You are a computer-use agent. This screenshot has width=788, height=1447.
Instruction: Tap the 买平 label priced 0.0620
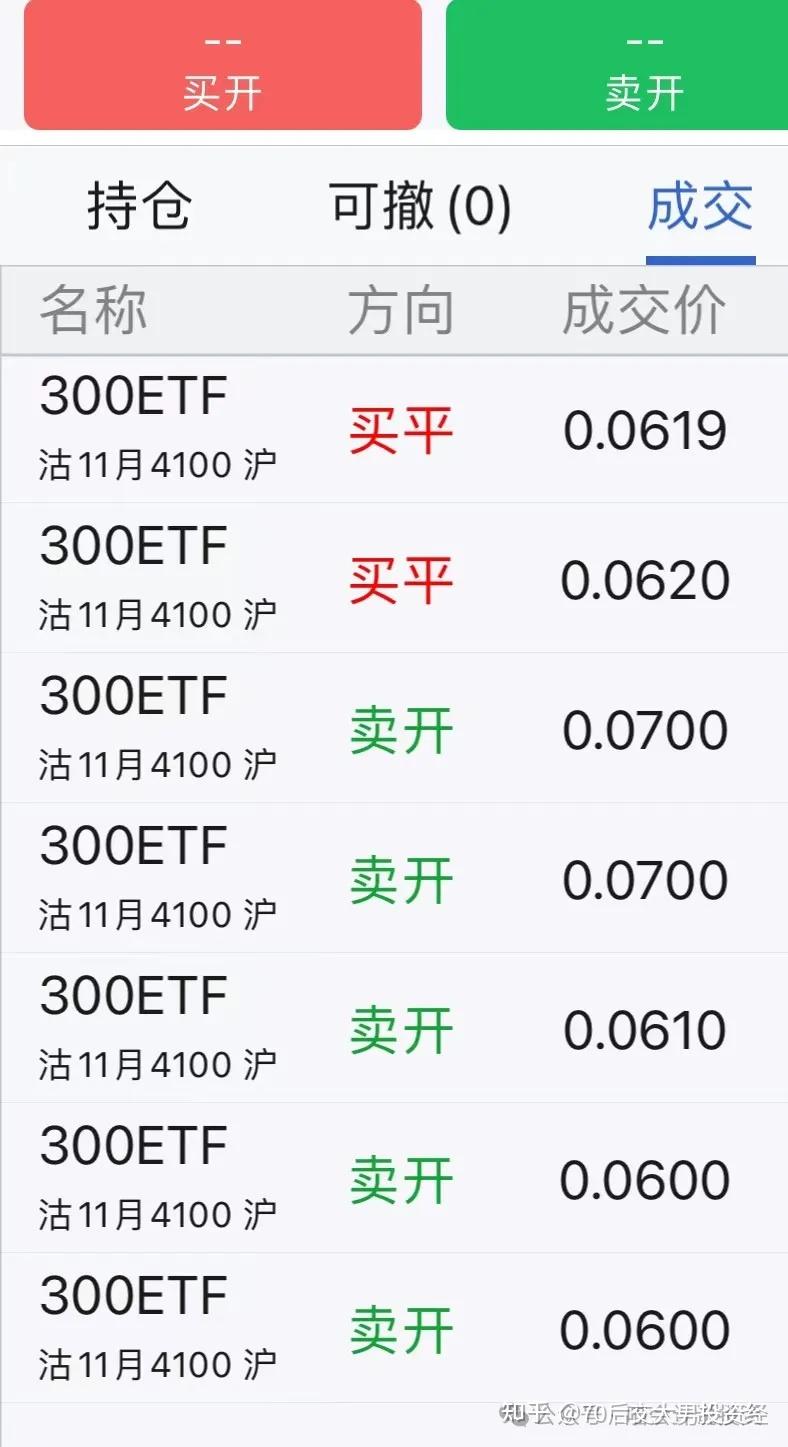pyautogui.click(x=398, y=578)
